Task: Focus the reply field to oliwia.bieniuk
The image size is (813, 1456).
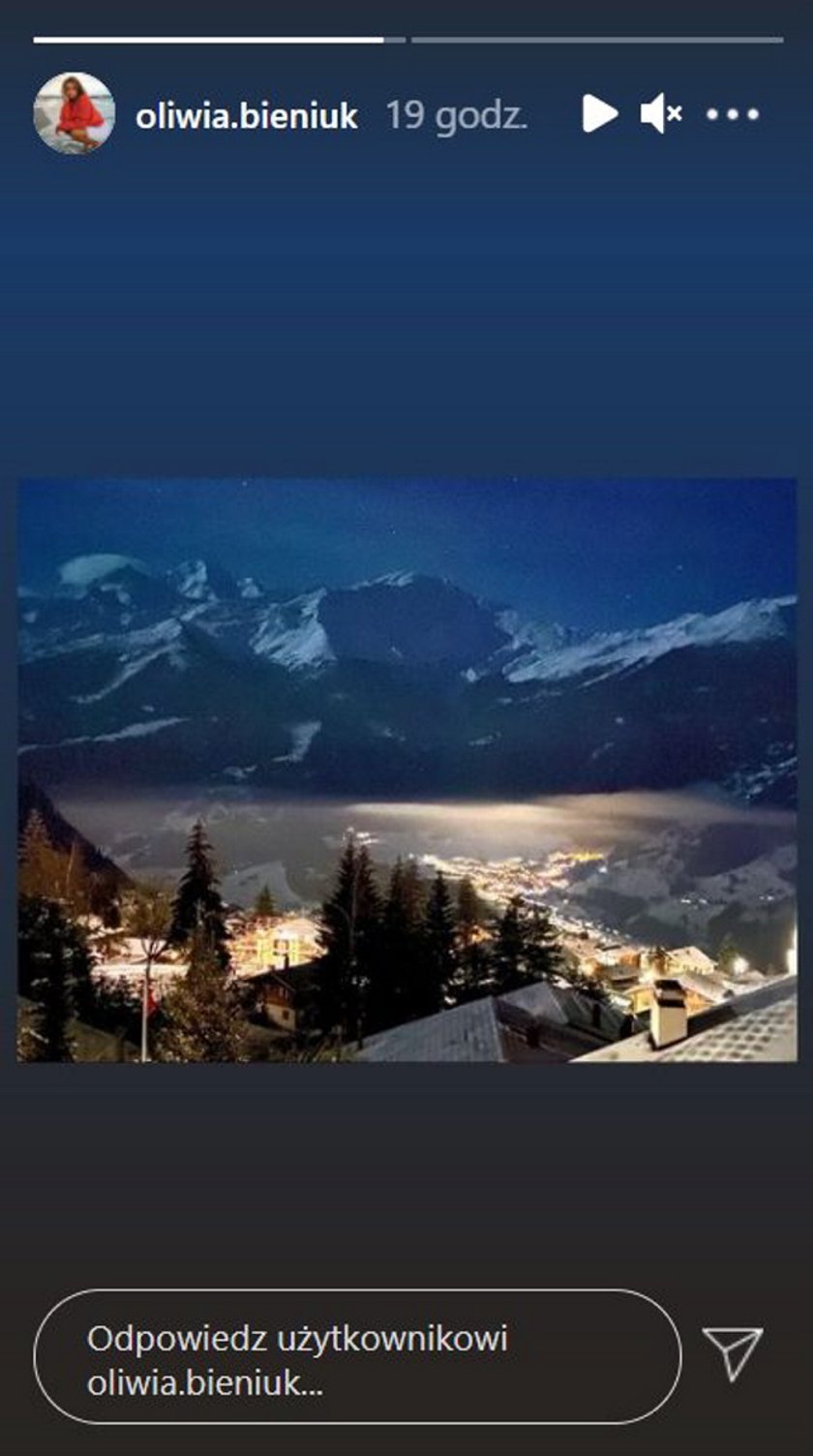Action: (357, 1356)
